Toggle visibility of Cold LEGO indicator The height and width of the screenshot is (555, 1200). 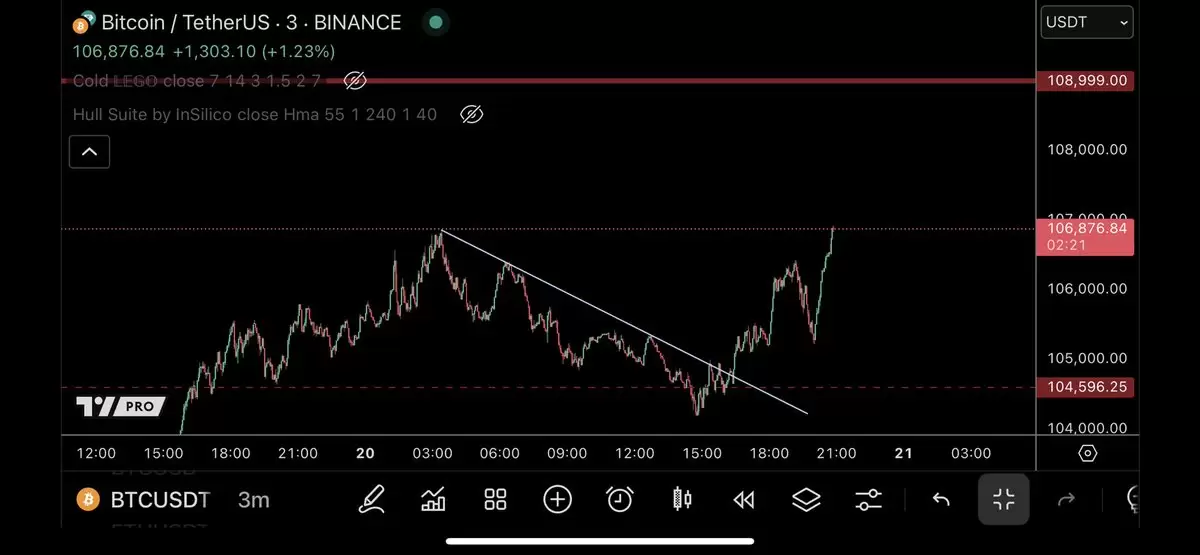(354, 80)
